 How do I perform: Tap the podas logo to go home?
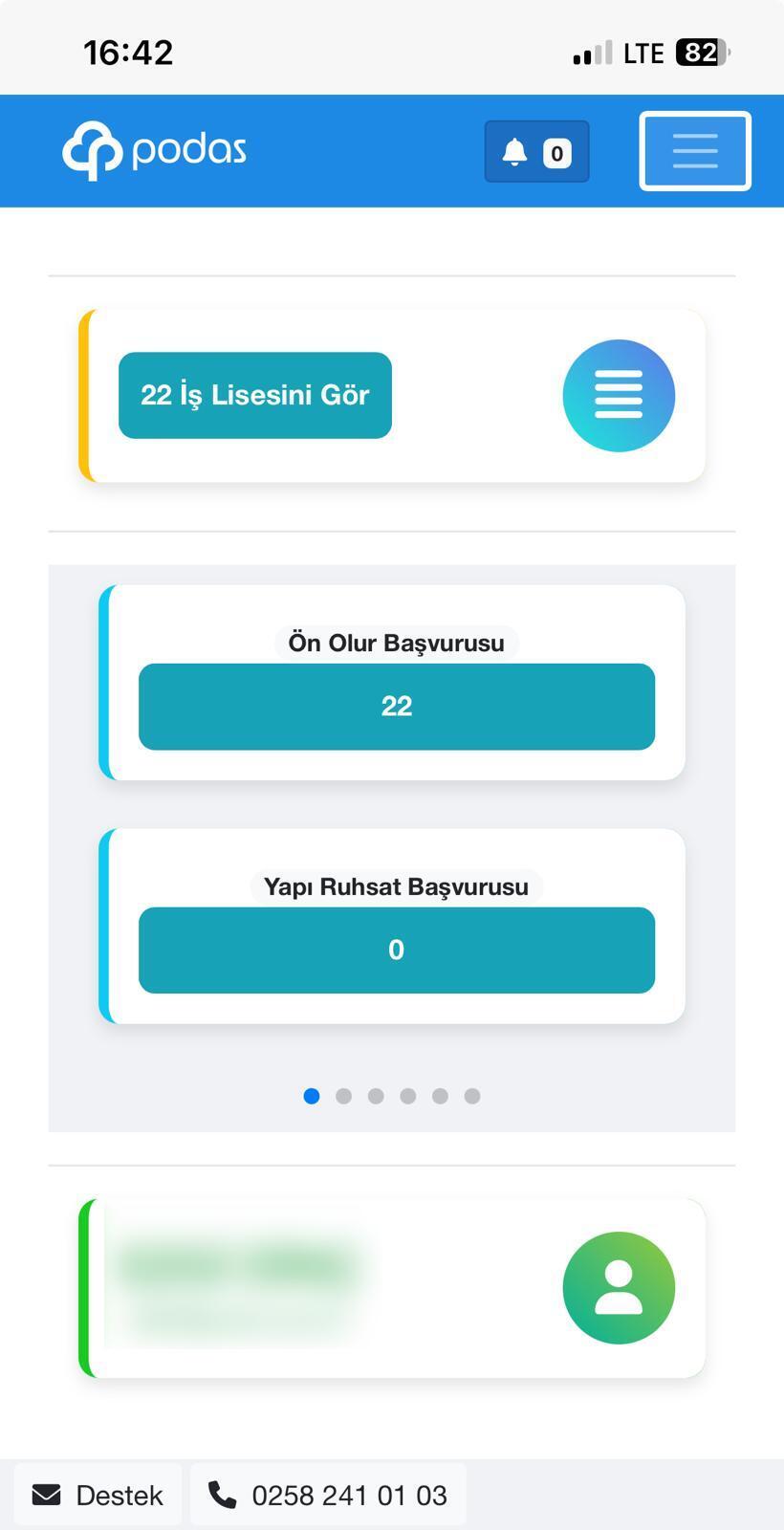click(155, 150)
